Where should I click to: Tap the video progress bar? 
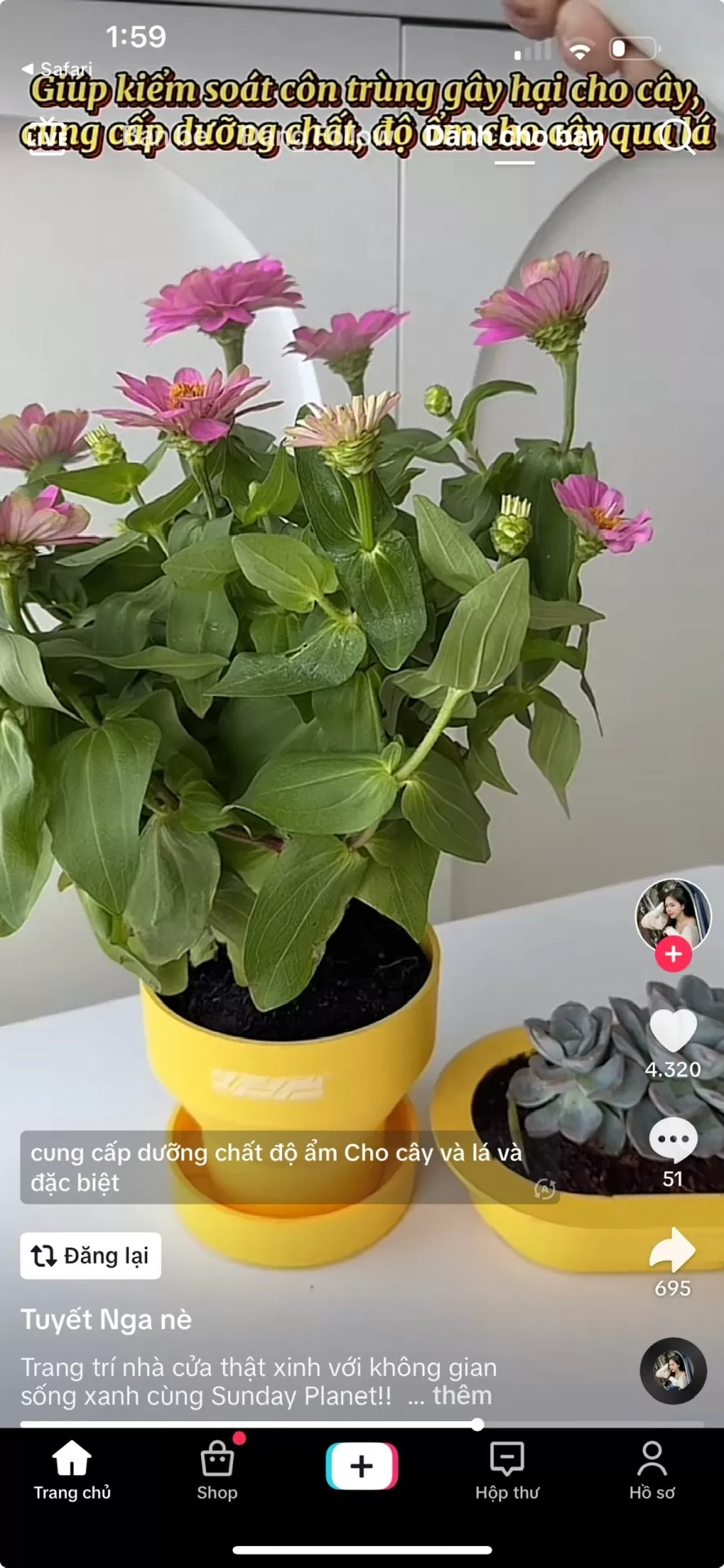point(362,1424)
